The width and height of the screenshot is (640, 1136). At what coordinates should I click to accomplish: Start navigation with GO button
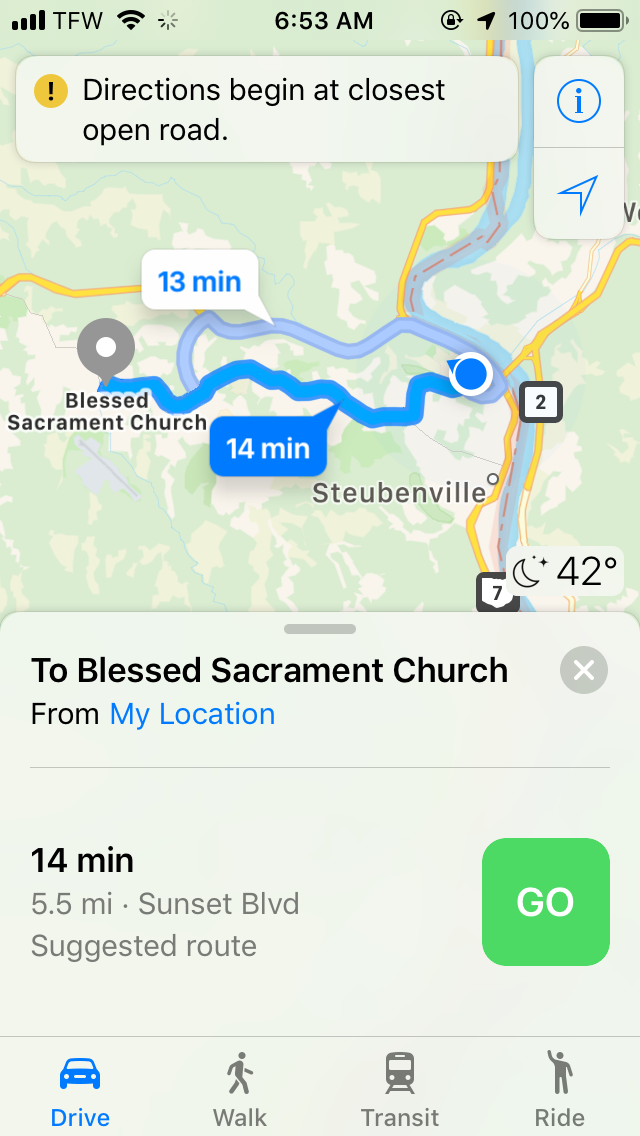coord(545,902)
